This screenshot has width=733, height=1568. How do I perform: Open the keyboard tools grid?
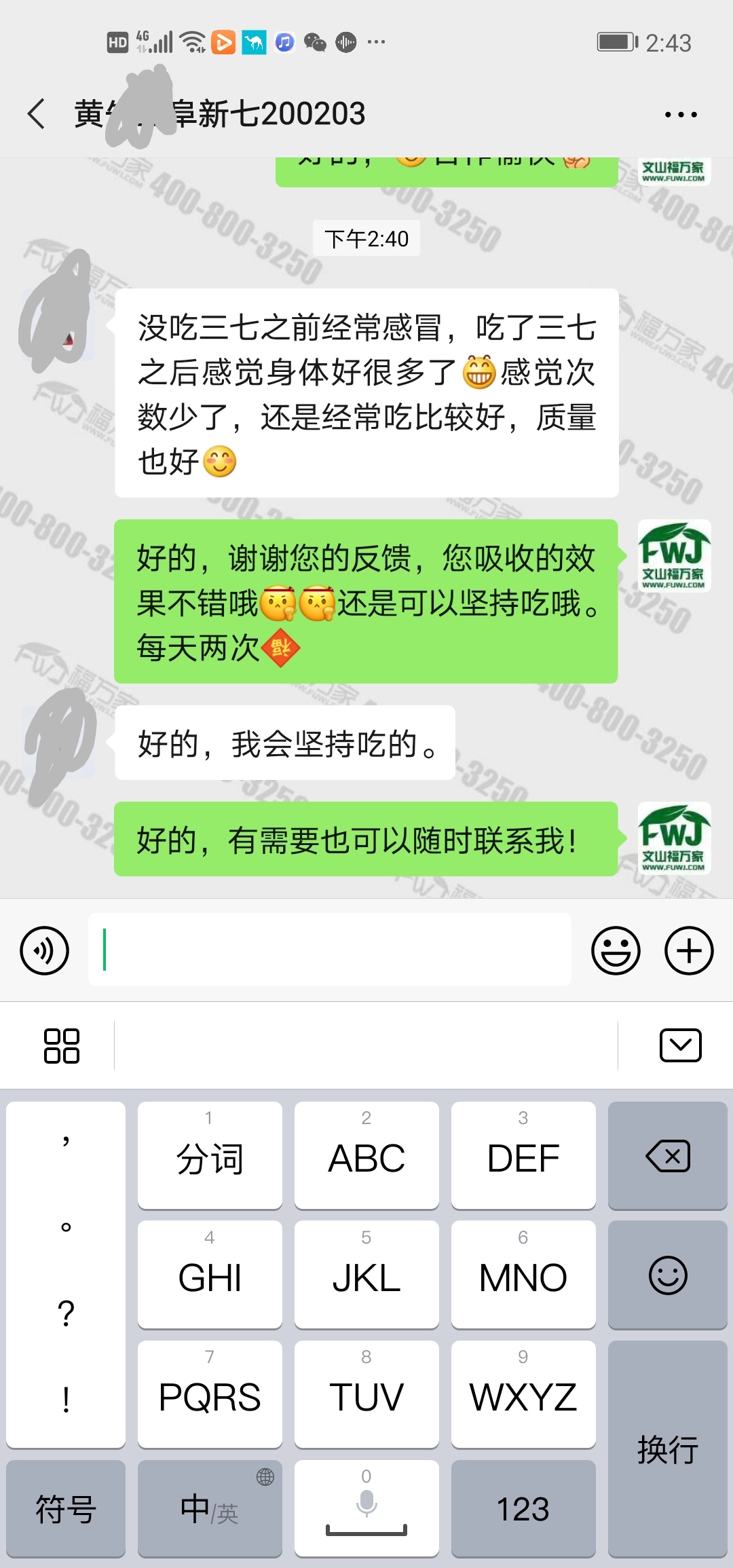61,1045
